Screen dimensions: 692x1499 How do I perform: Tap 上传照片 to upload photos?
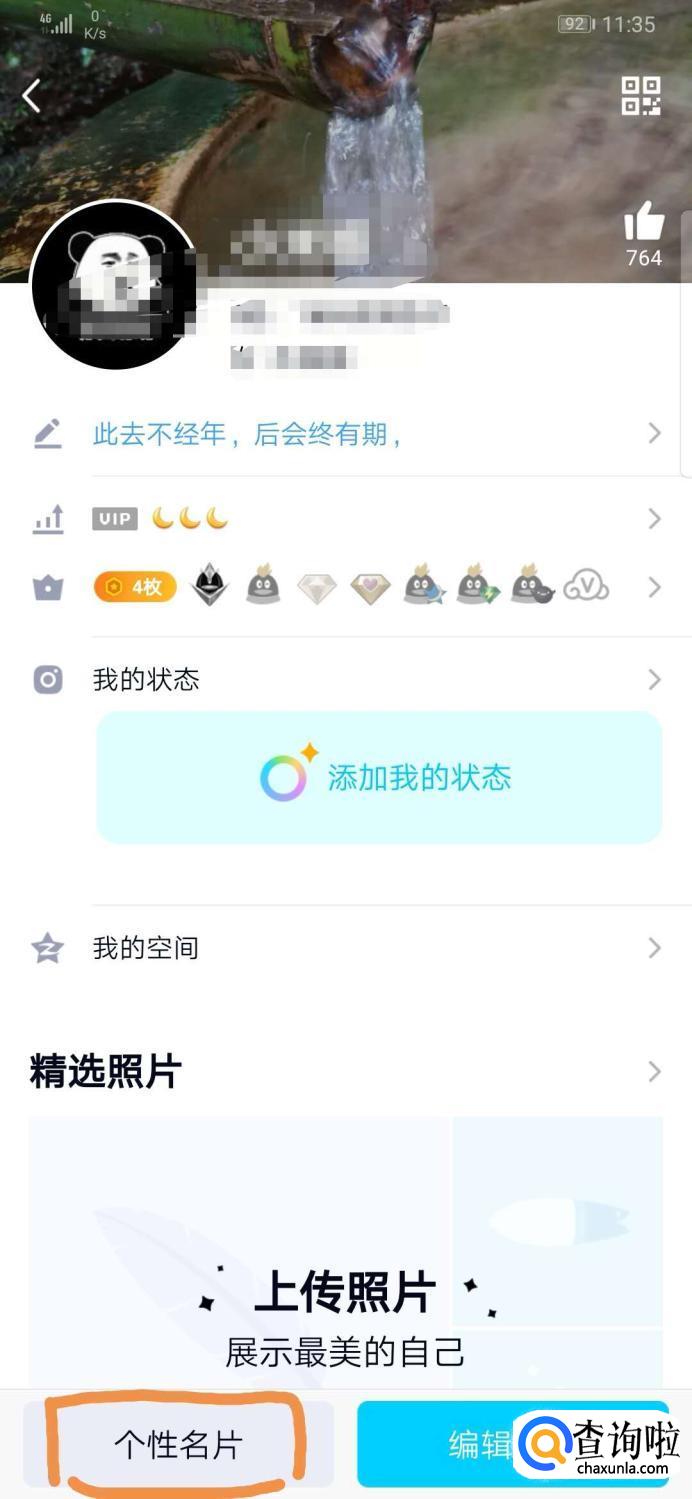click(345, 1294)
